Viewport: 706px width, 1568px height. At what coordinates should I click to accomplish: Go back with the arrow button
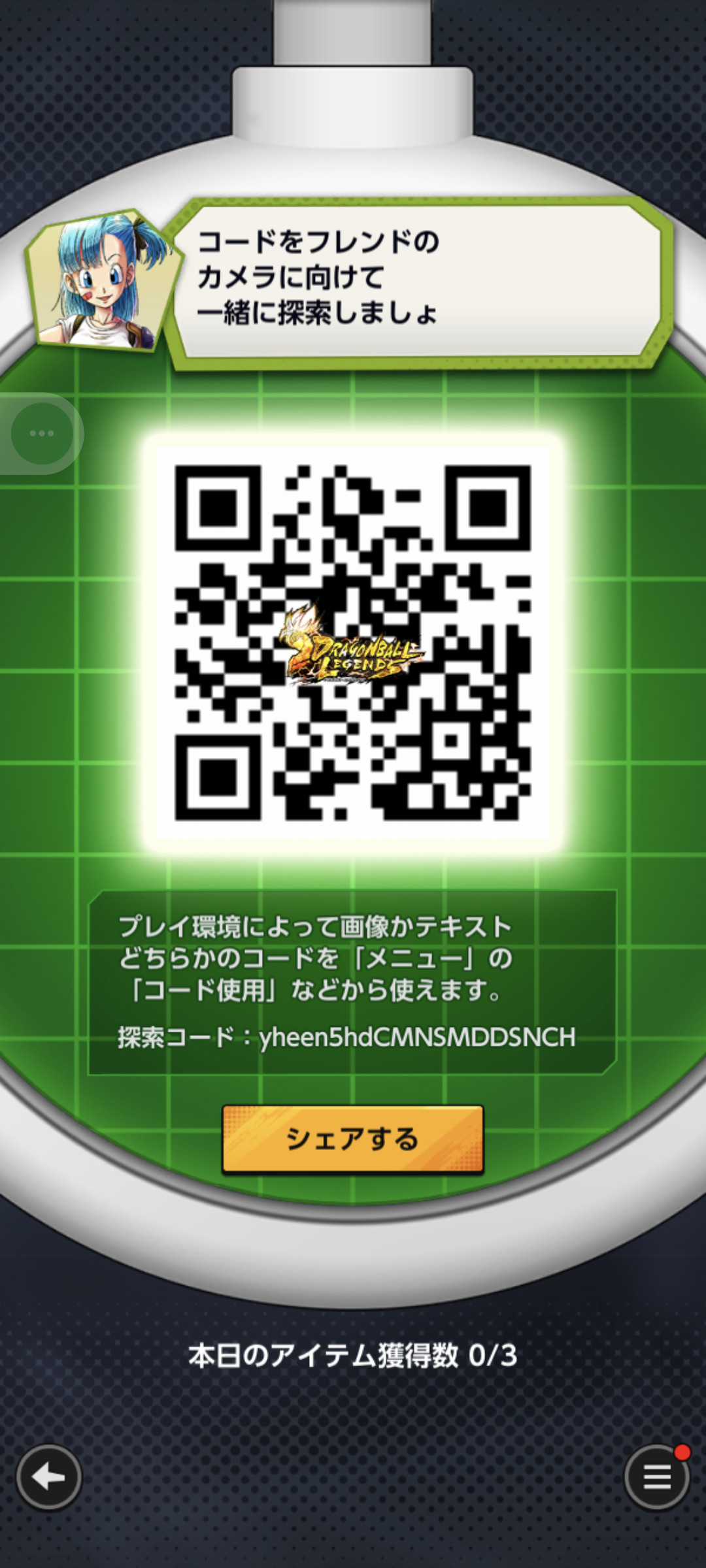(x=49, y=1477)
